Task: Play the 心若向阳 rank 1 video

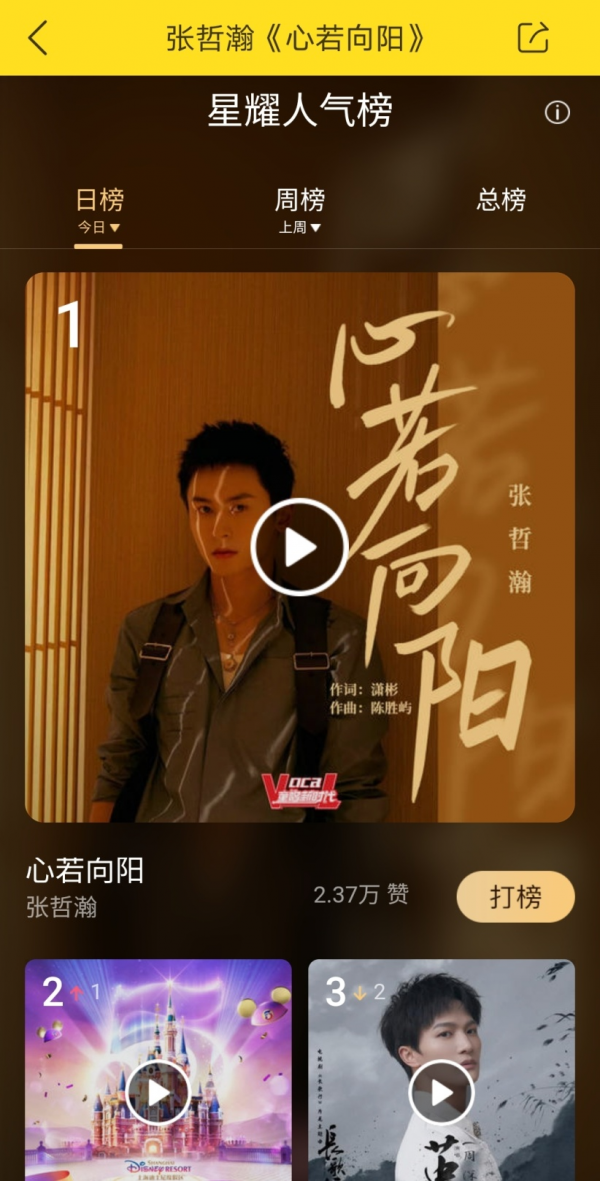Action: tap(299, 547)
